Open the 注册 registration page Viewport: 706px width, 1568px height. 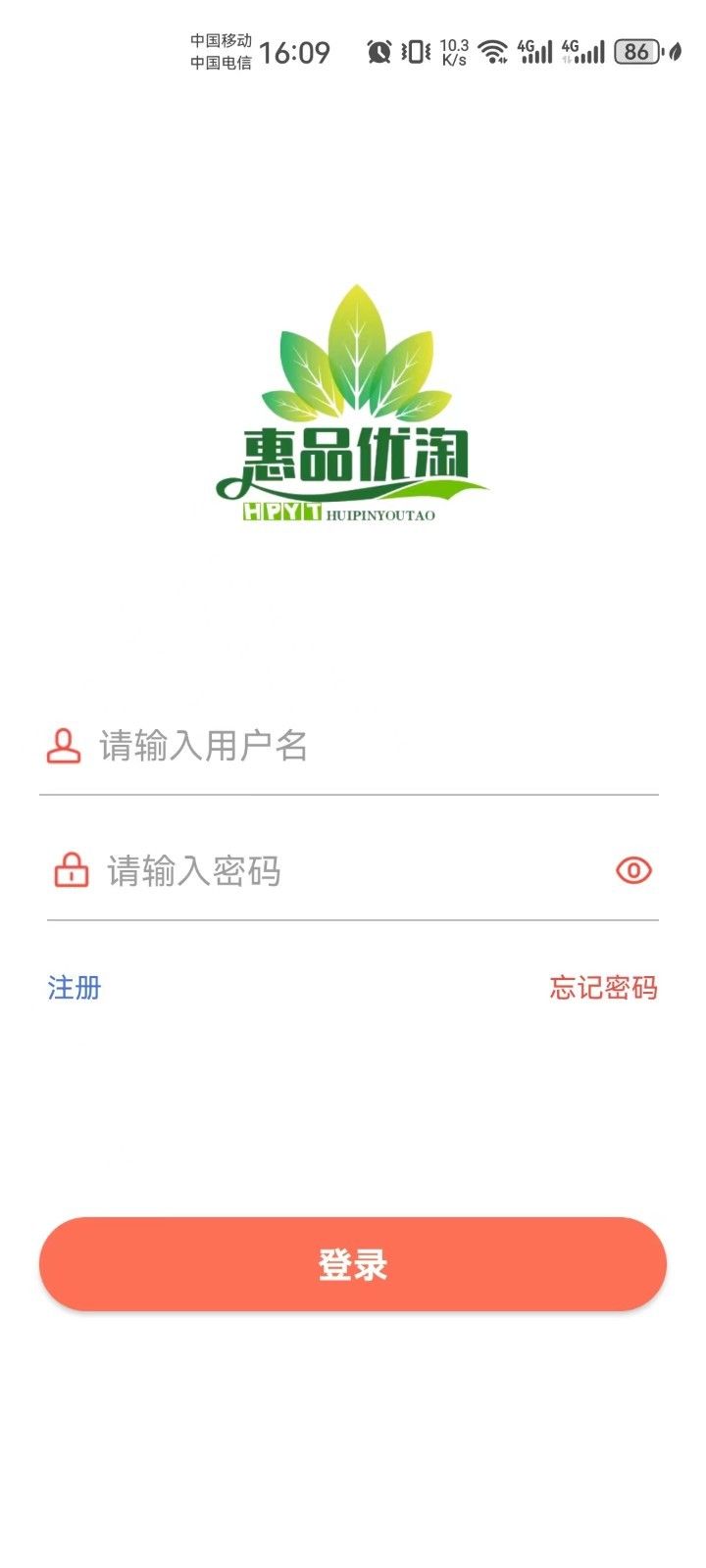click(x=73, y=990)
